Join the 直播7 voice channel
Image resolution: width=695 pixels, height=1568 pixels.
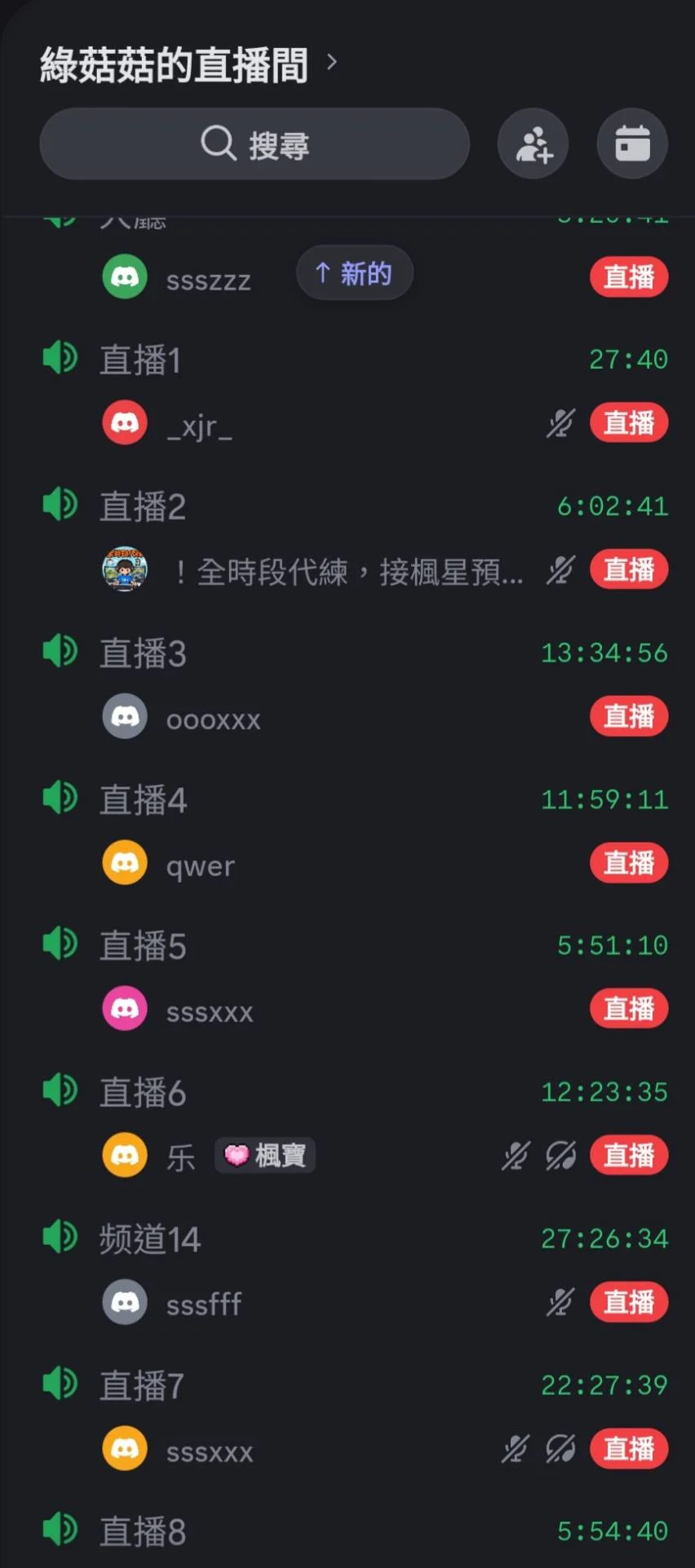point(142,1385)
